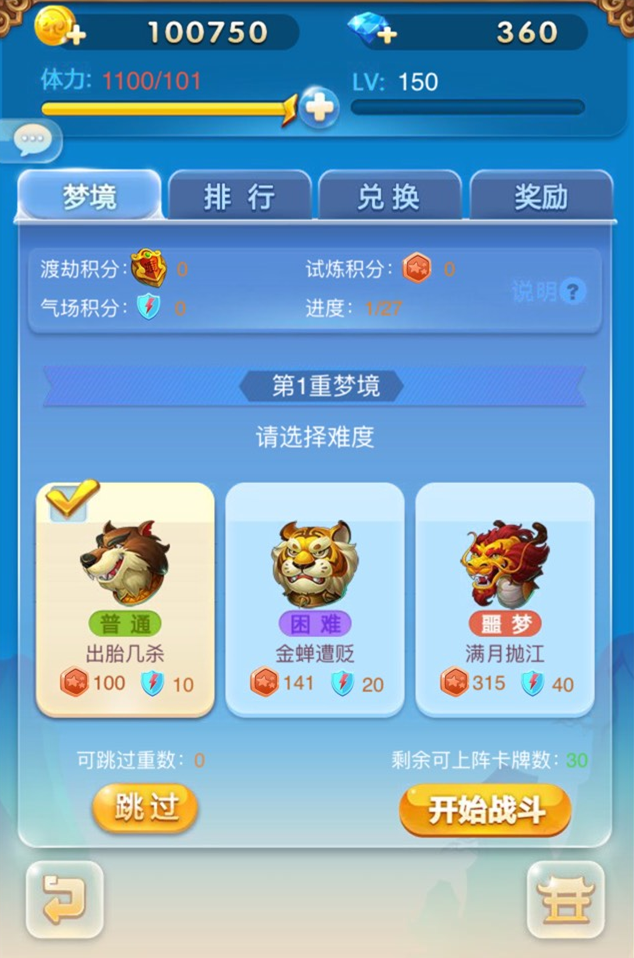Screen dimensions: 634x958
Task: Tap the 跳过 skip button
Action: (146, 808)
